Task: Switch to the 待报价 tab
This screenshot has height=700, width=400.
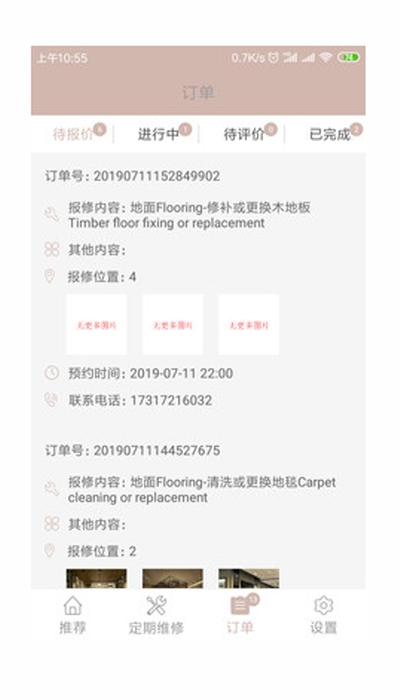Action: [73, 133]
